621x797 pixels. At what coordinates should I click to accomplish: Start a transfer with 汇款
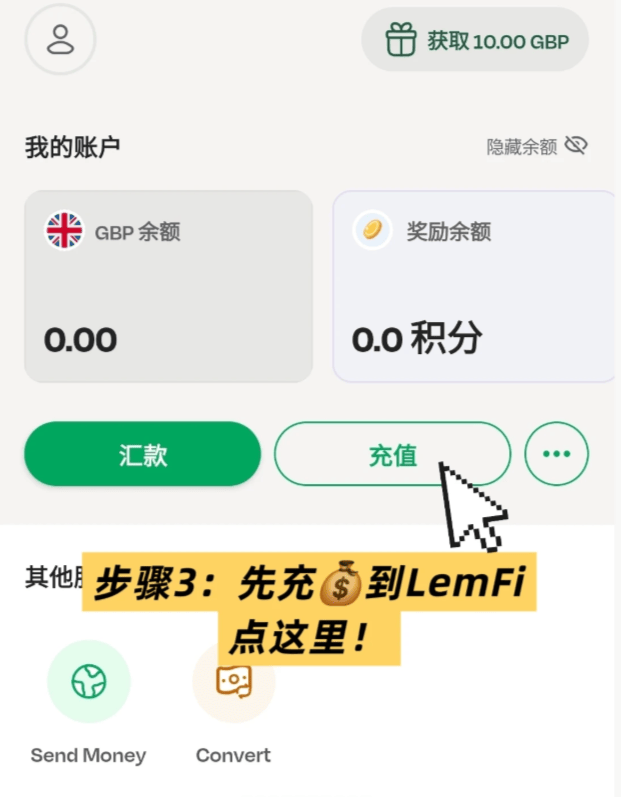click(x=142, y=454)
